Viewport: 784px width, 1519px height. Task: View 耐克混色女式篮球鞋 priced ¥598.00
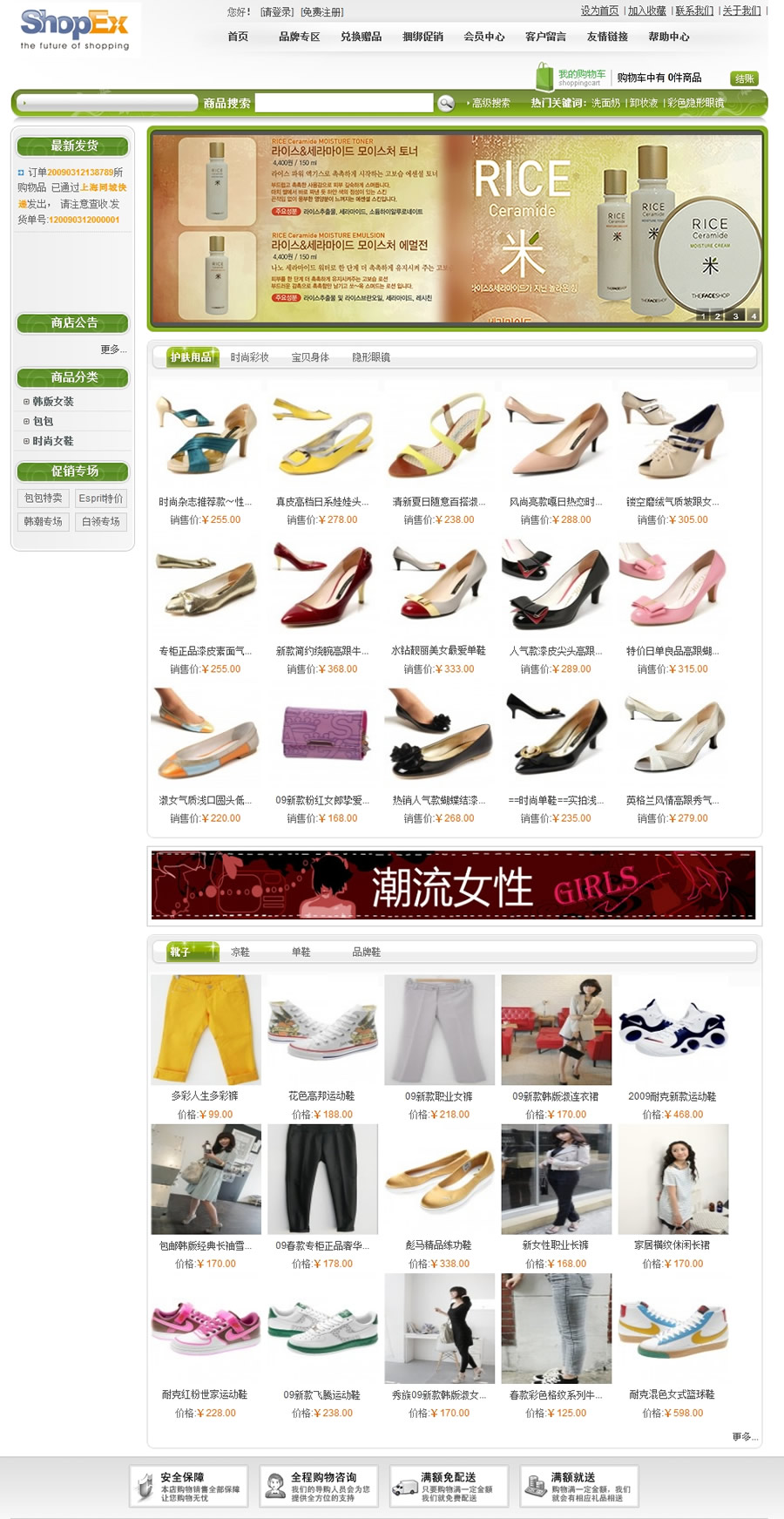click(672, 1328)
